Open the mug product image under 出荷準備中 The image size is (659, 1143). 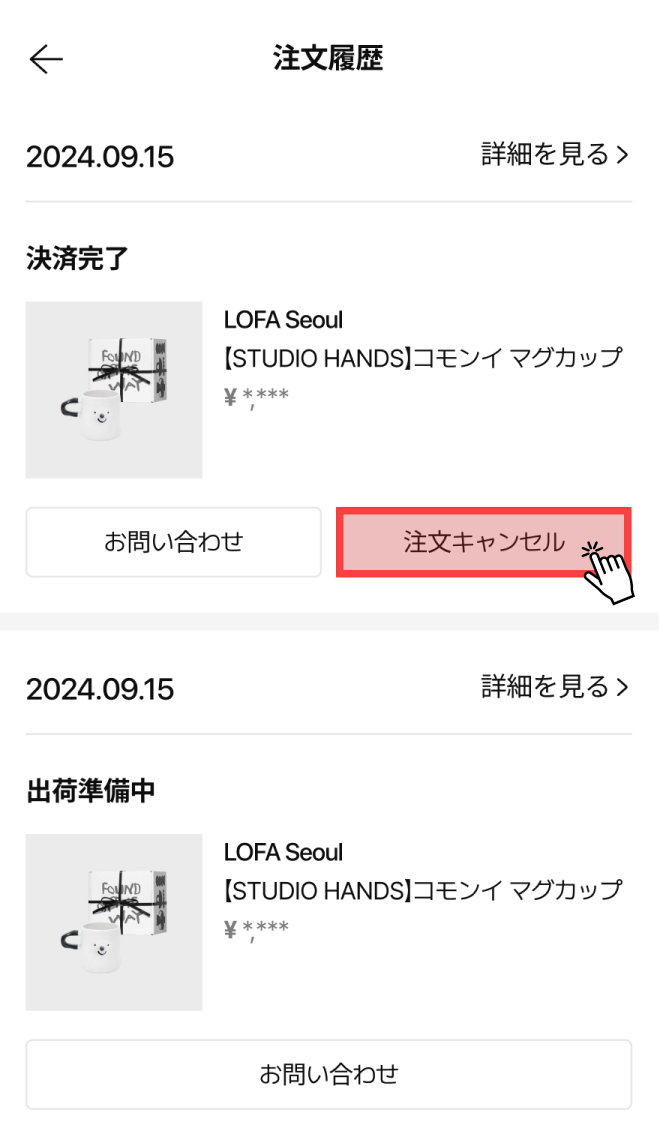coord(114,922)
